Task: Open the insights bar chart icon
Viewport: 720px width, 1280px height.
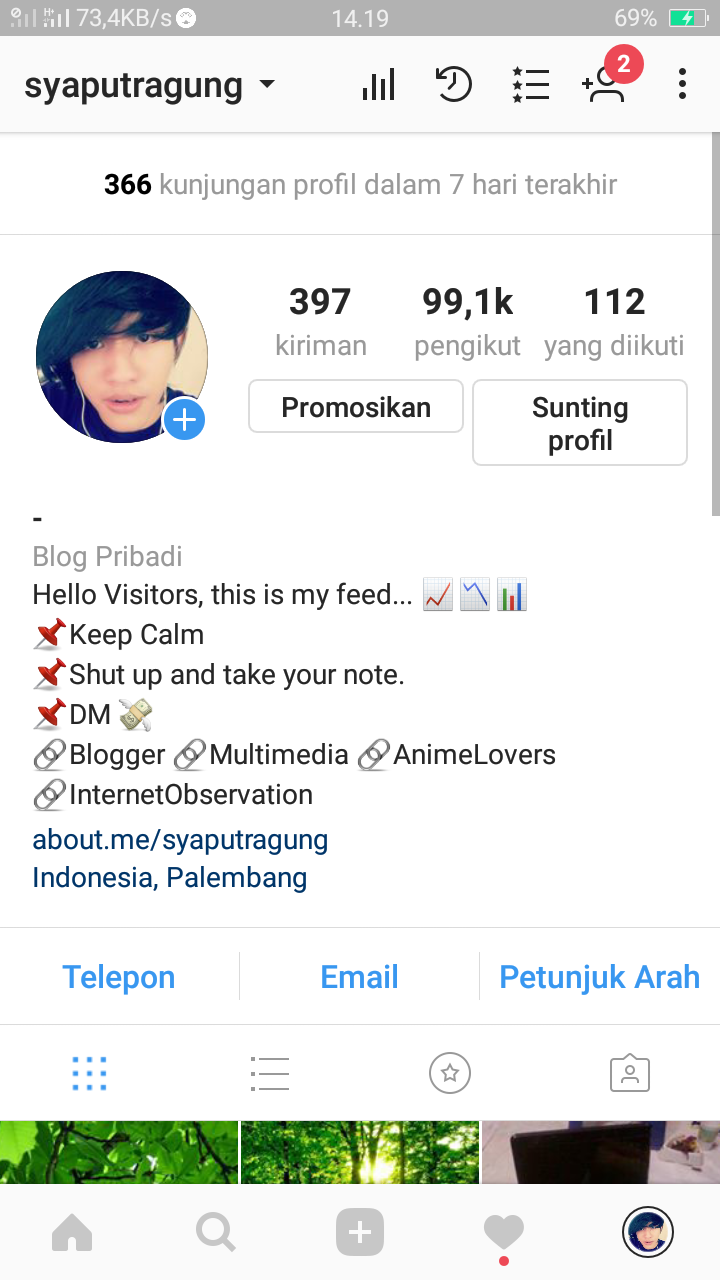Action: click(x=378, y=85)
